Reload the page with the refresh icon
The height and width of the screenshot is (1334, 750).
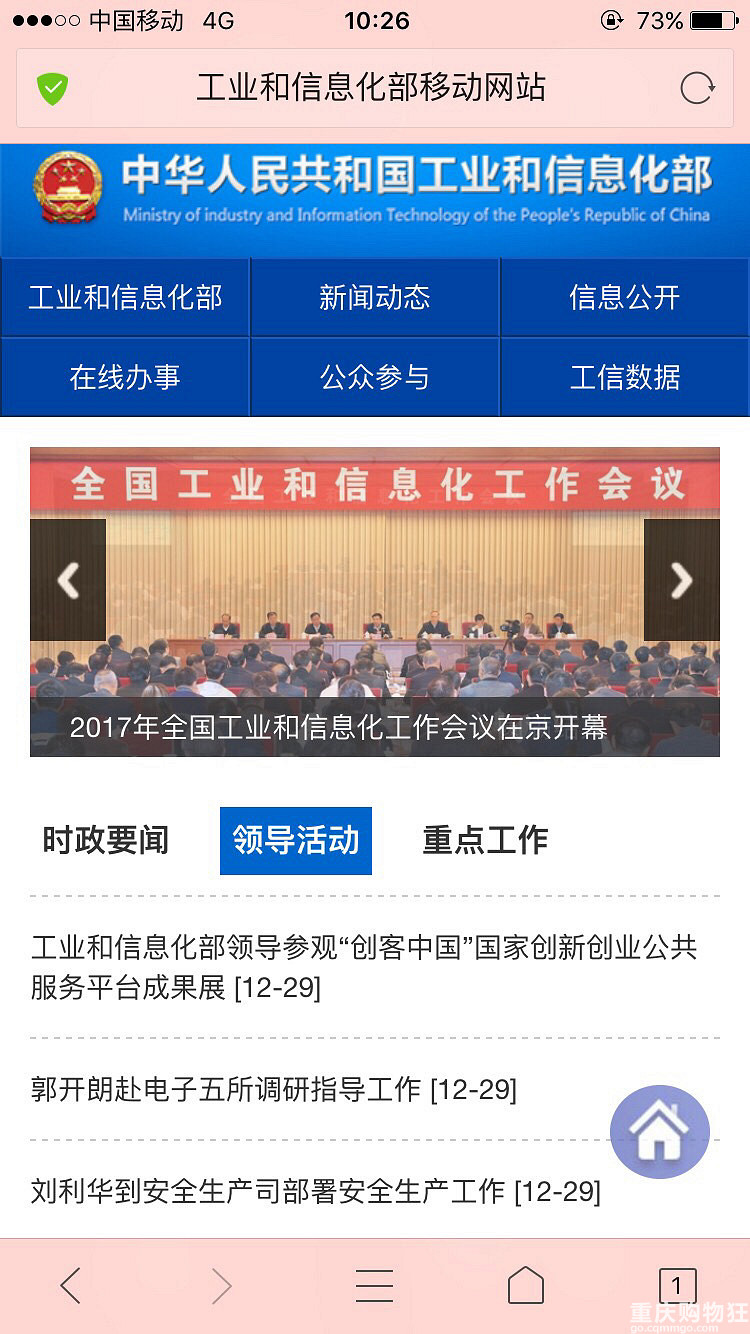697,88
